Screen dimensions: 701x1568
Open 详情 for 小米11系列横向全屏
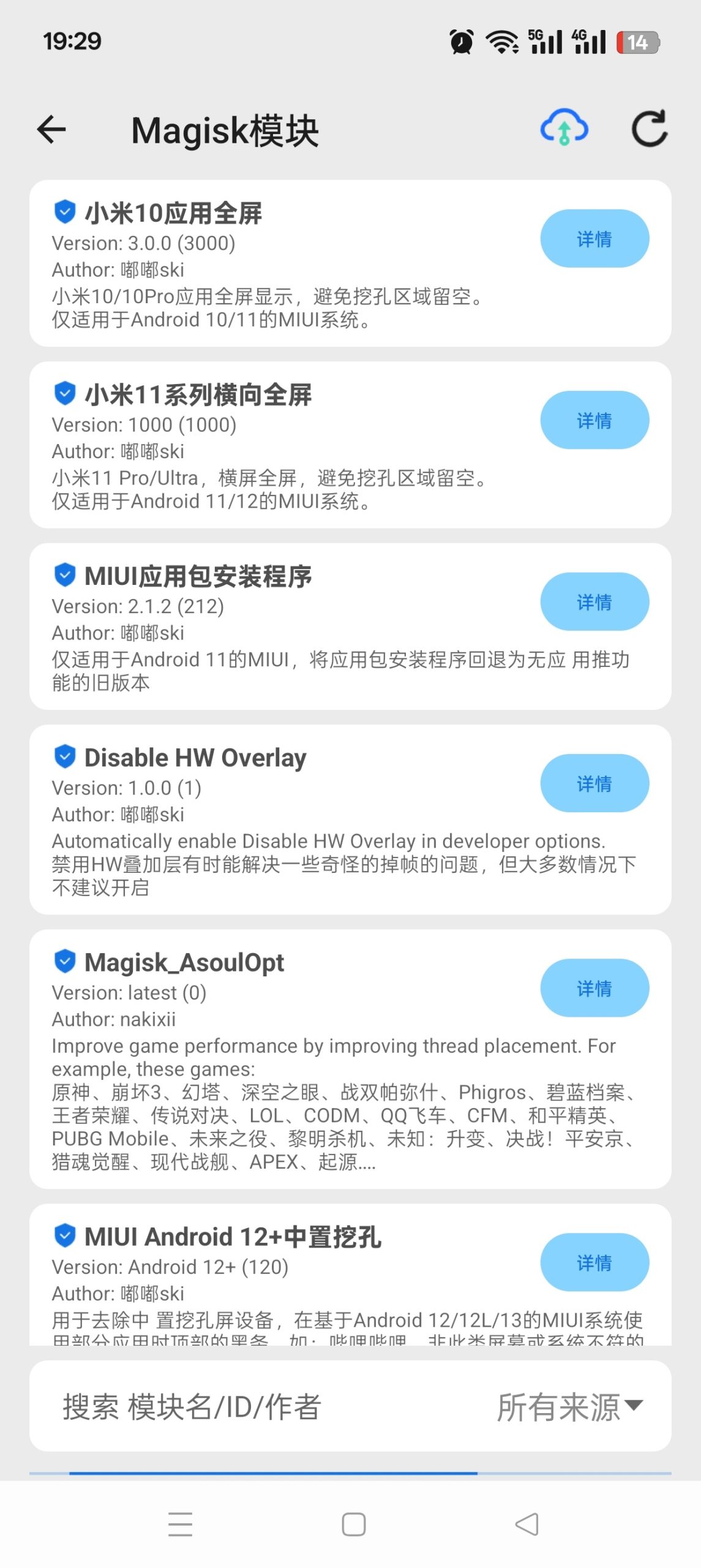point(594,421)
